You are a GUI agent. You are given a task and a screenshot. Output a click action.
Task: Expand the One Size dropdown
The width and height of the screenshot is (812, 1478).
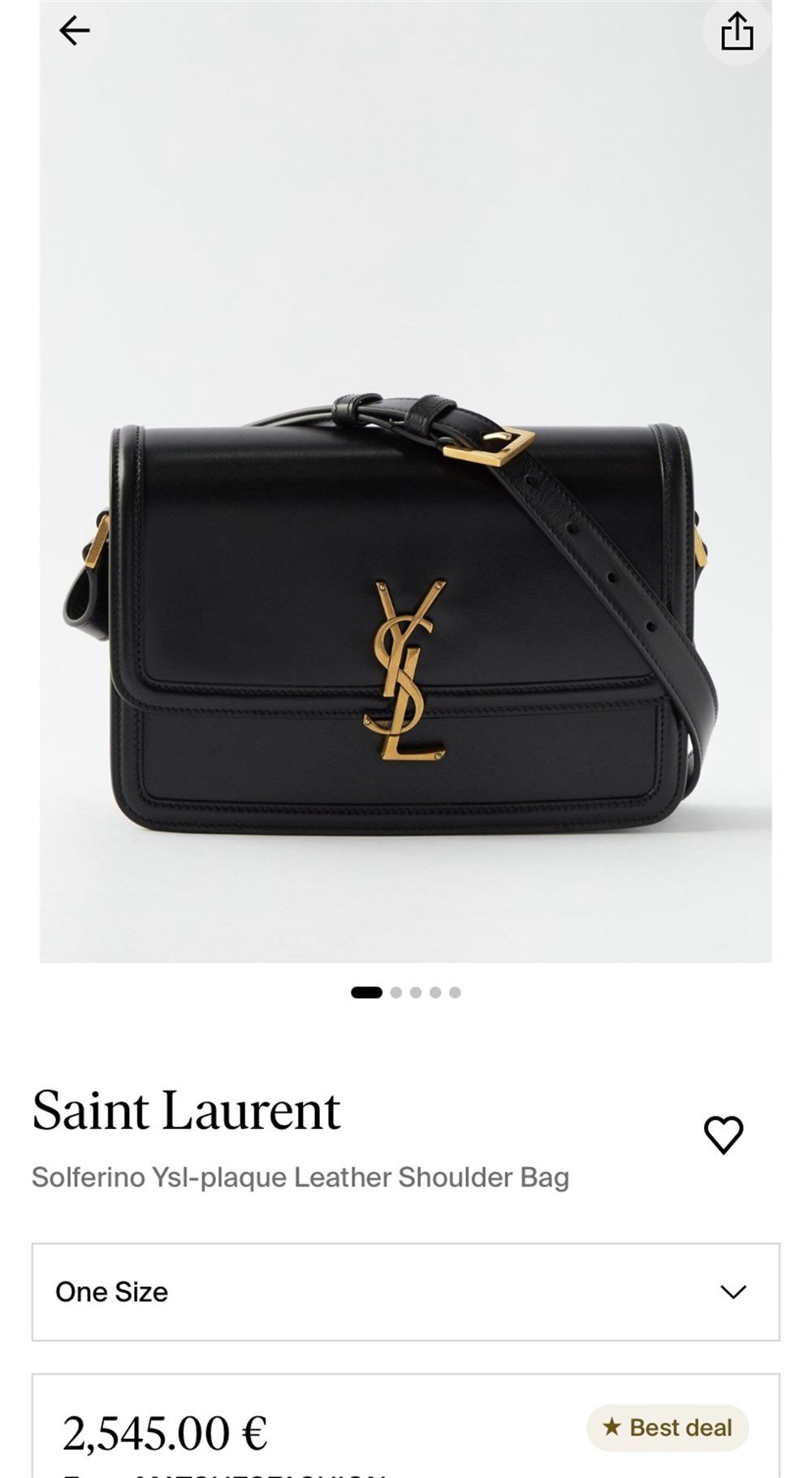pos(406,1292)
